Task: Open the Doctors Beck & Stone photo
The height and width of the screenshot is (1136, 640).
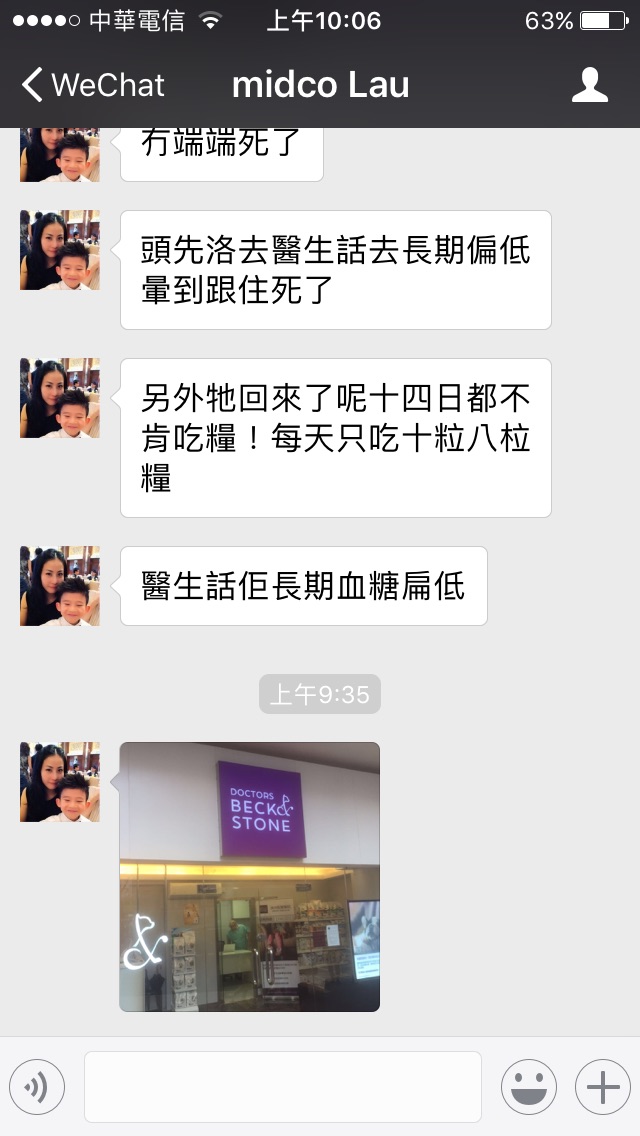Action: coord(250,876)
